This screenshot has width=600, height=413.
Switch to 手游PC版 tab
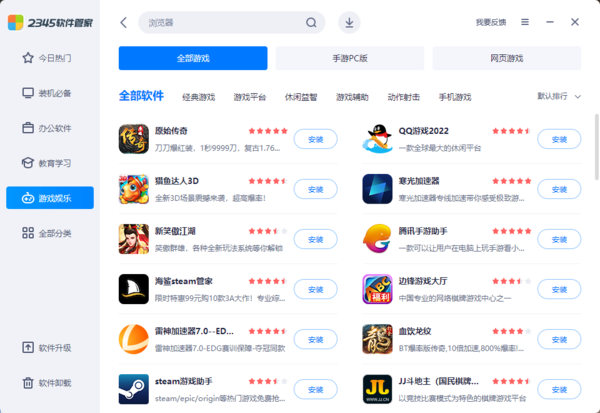point(350,58)
